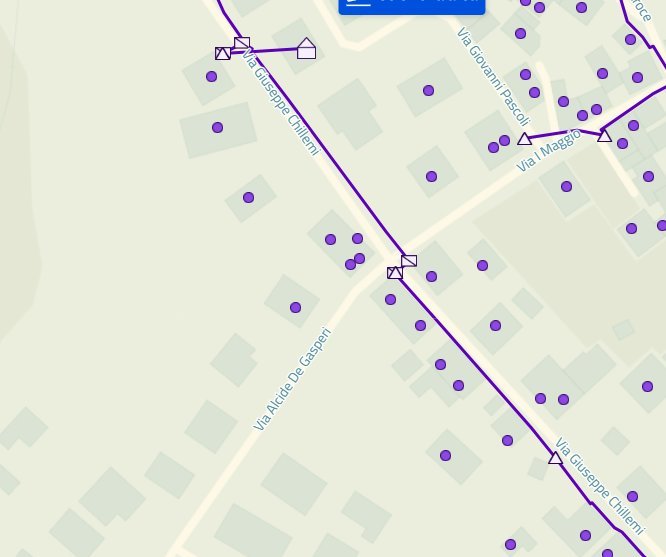Screen dimensions: 666x557
Task: Tap the blue button at the top edge
Action: click(x=411, y=6)
